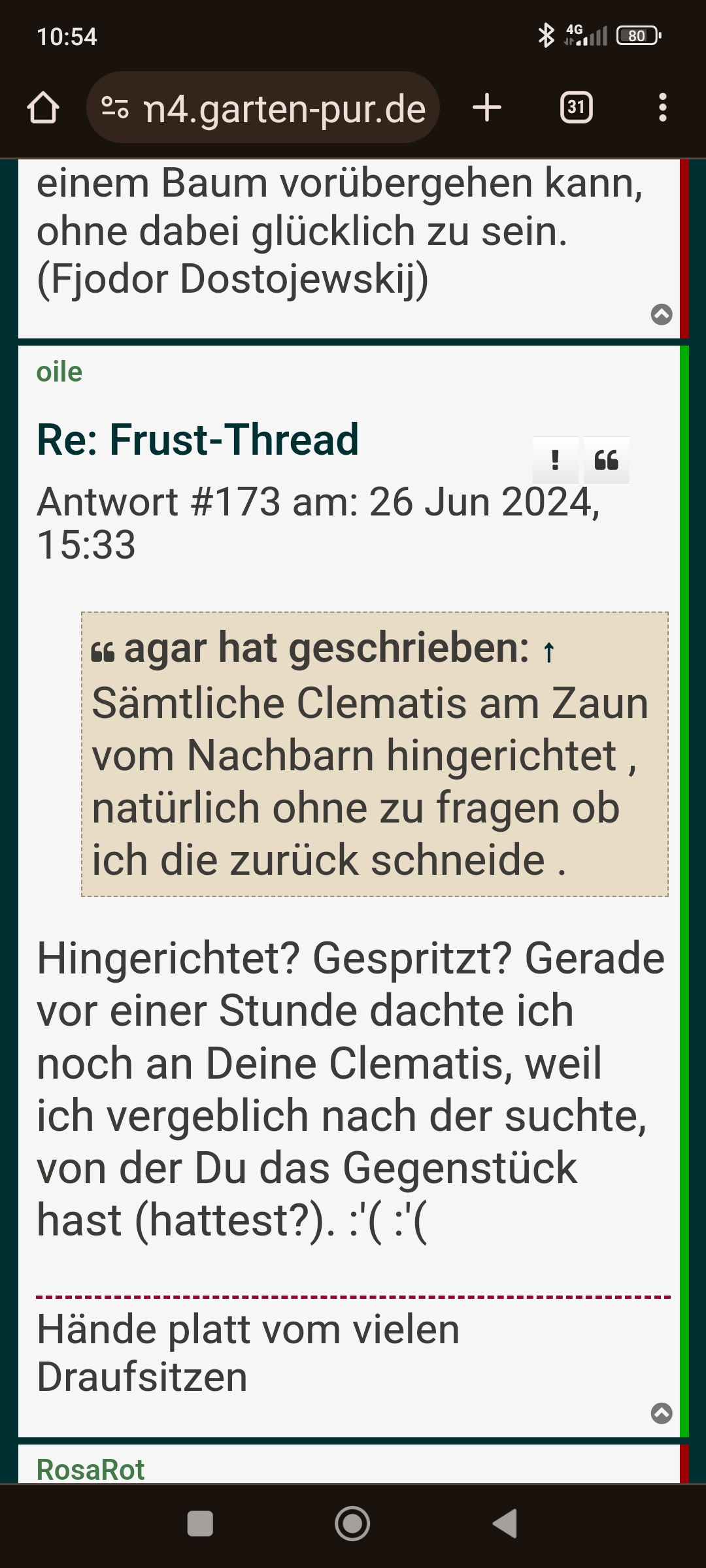Image resolution: width=706 pixels, height=1568 pixels.
Task: Jump to top from oile's post
Action: (x=662, y=1413)
